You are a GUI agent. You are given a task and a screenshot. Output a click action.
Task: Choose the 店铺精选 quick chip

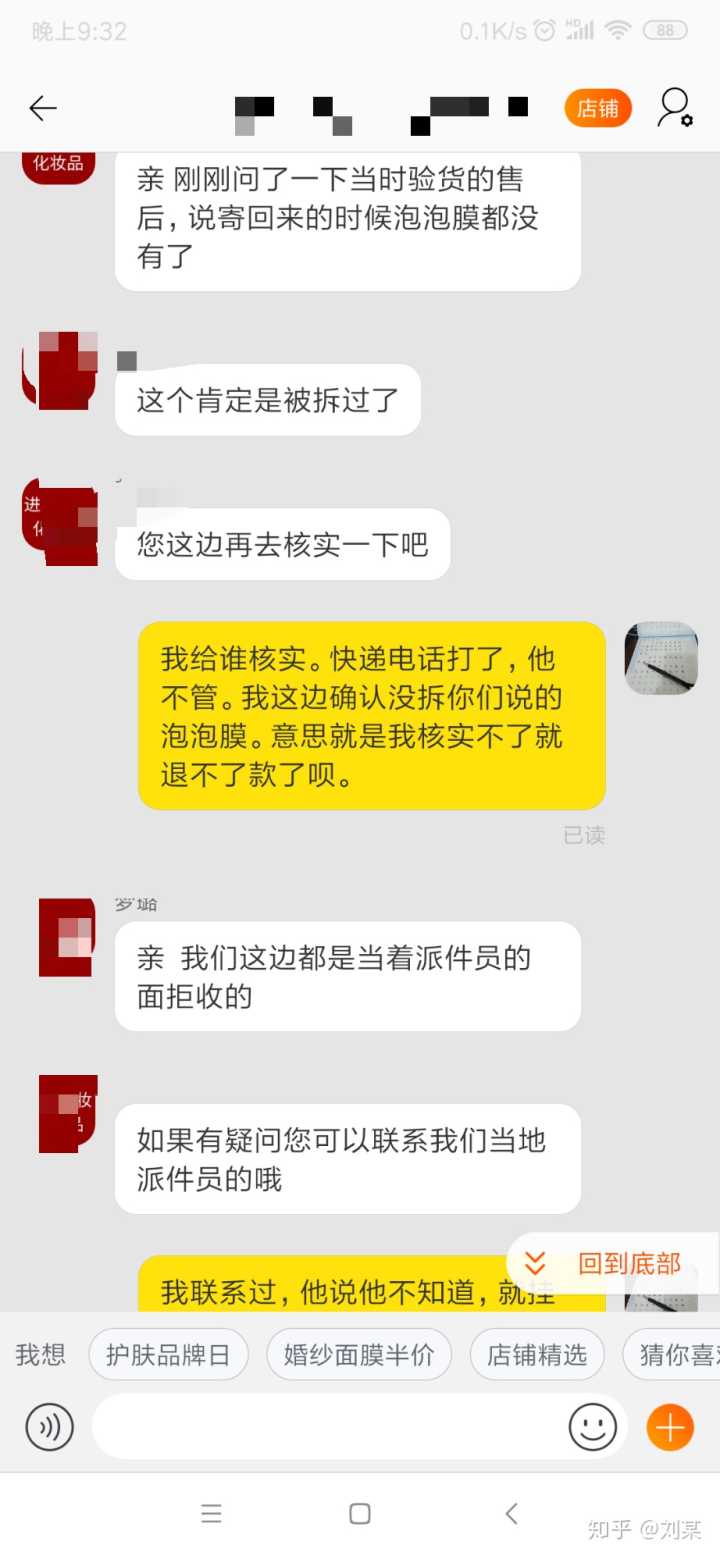point(537,1355)
